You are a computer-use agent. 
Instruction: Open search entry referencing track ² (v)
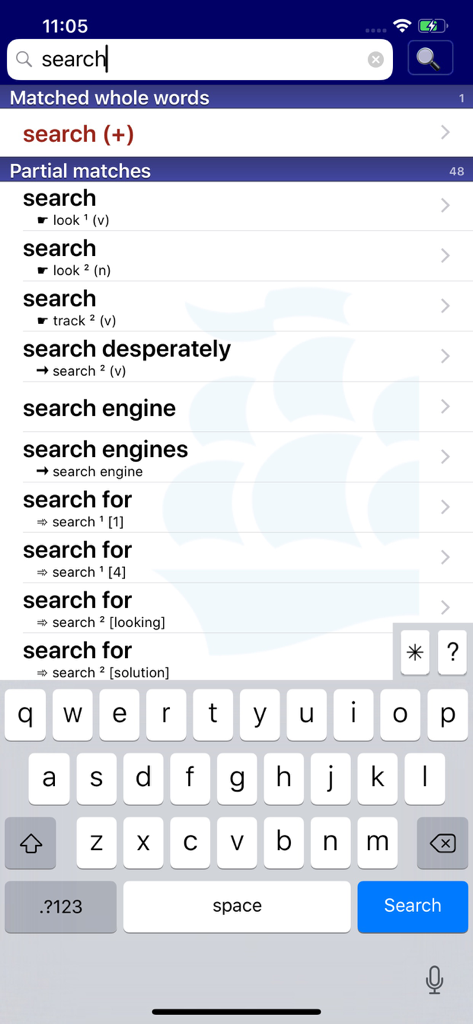click(236, 307)
